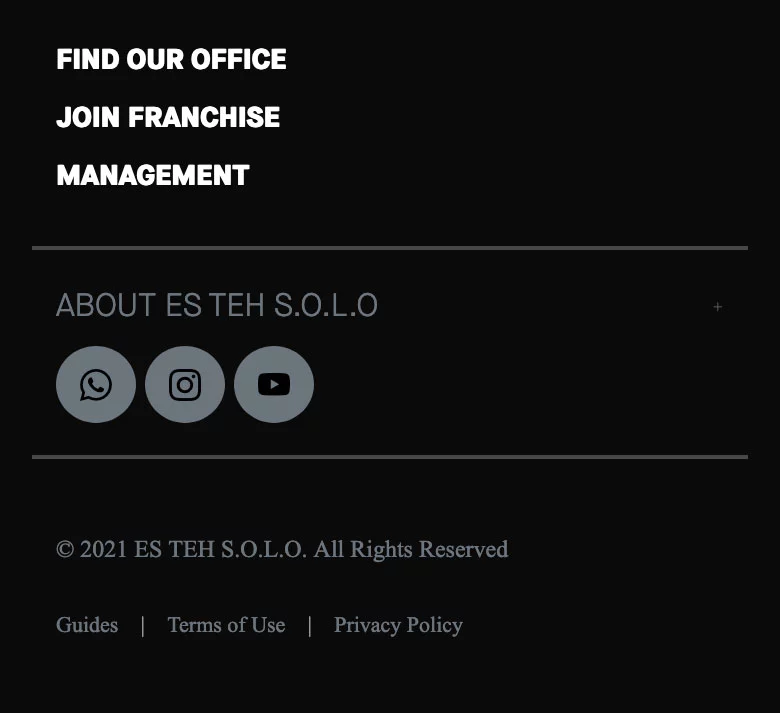Open the WhatsApp contact icon
This screenshot has width=780, height=713.
[96, 385]
